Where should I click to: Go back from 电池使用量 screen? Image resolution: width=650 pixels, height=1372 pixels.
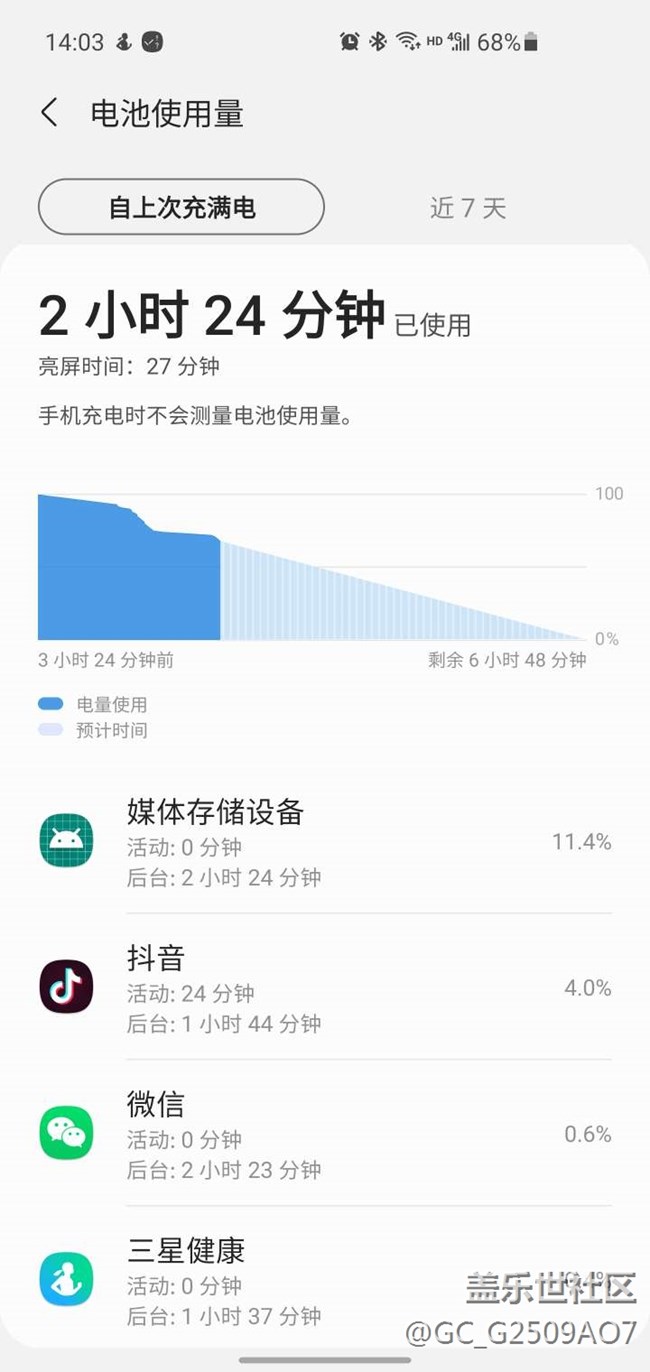(49, 112)
